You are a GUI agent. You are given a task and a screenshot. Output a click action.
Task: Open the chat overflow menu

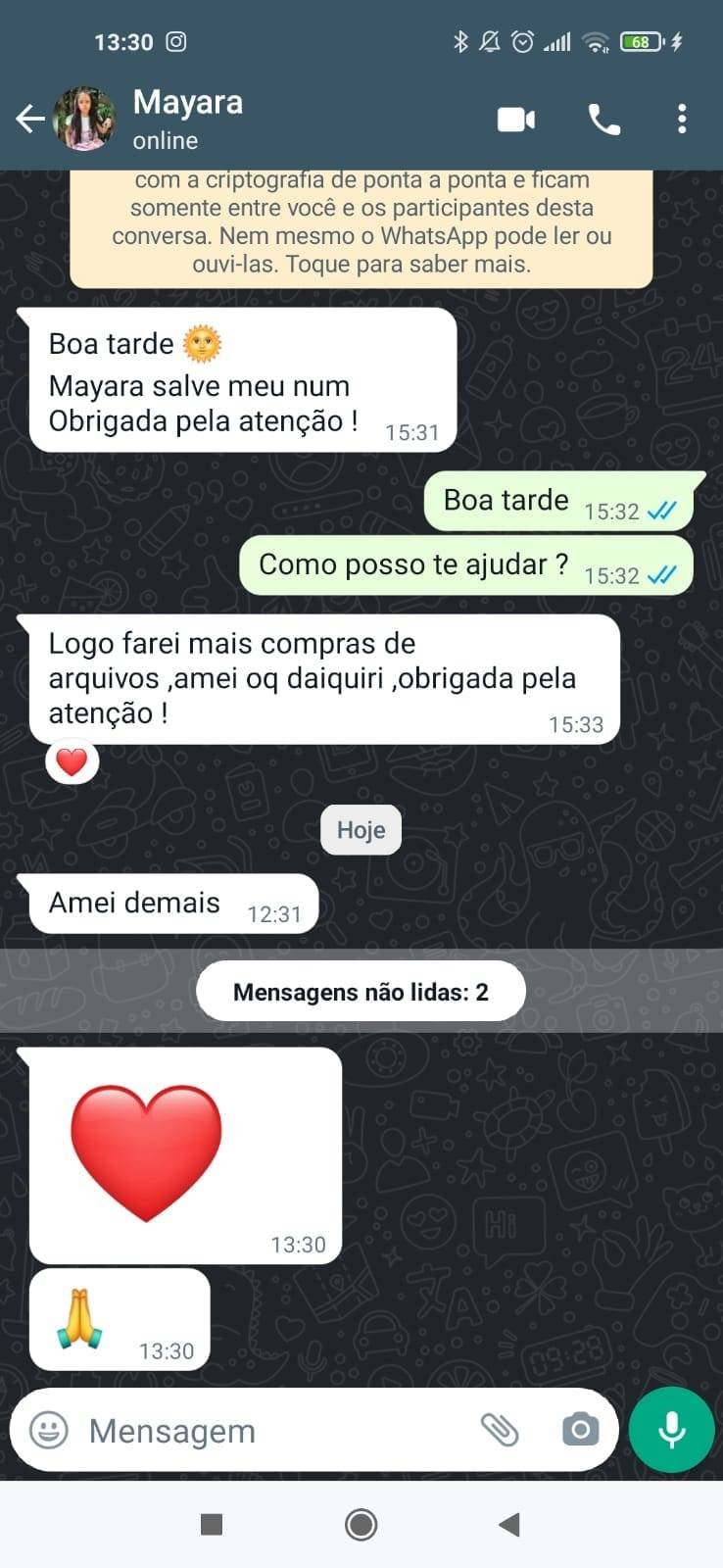tap(682, 120)
